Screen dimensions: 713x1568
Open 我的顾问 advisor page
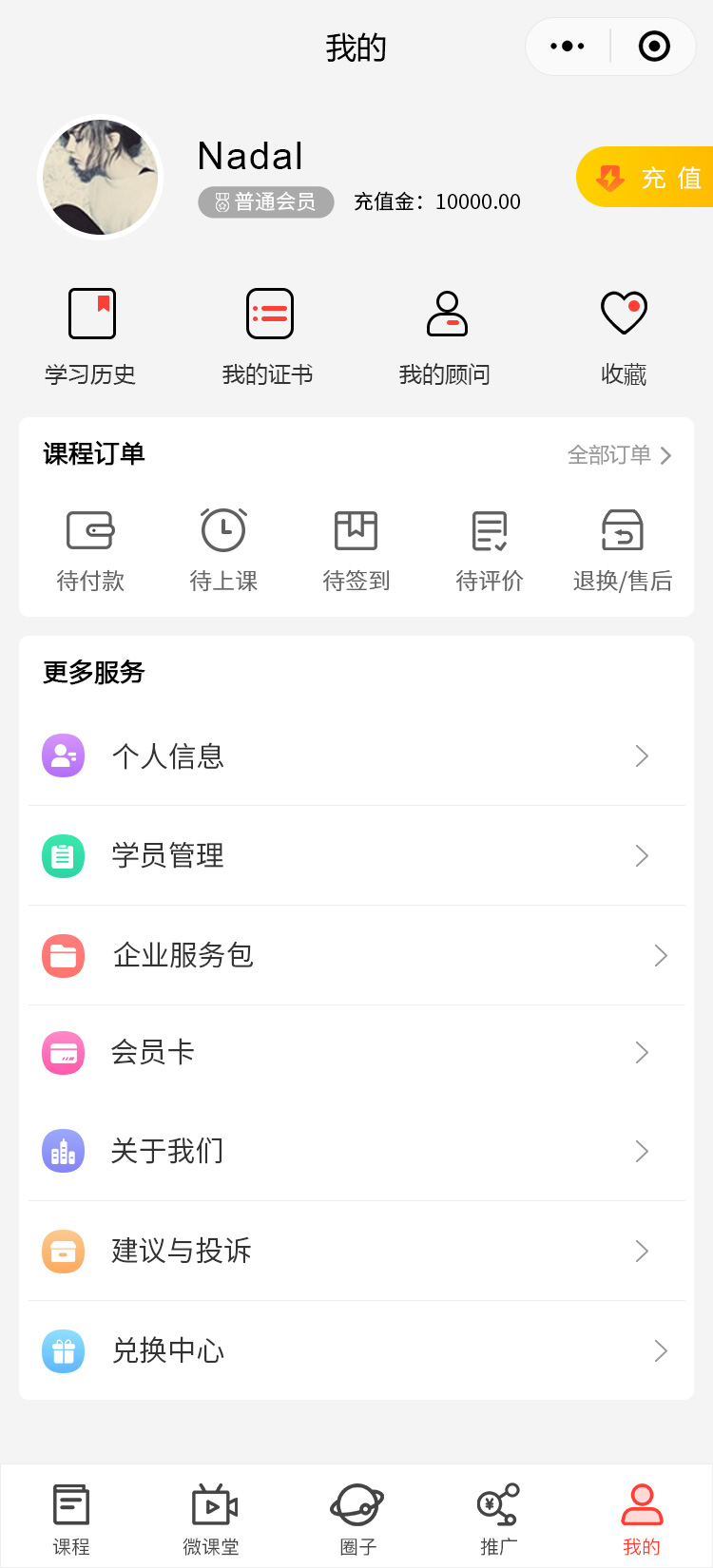pos(445,336)
